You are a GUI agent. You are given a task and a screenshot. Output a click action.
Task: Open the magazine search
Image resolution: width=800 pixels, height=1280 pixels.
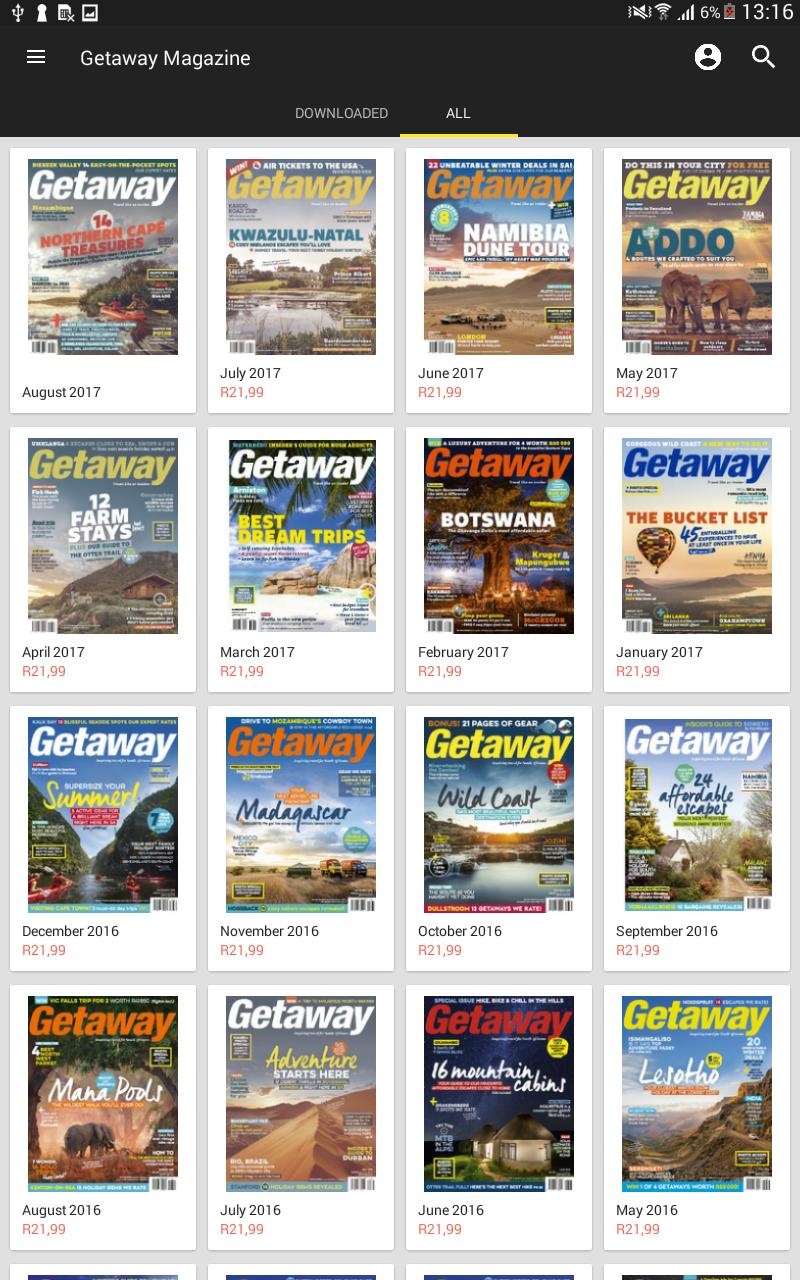[x=764, y=57]
